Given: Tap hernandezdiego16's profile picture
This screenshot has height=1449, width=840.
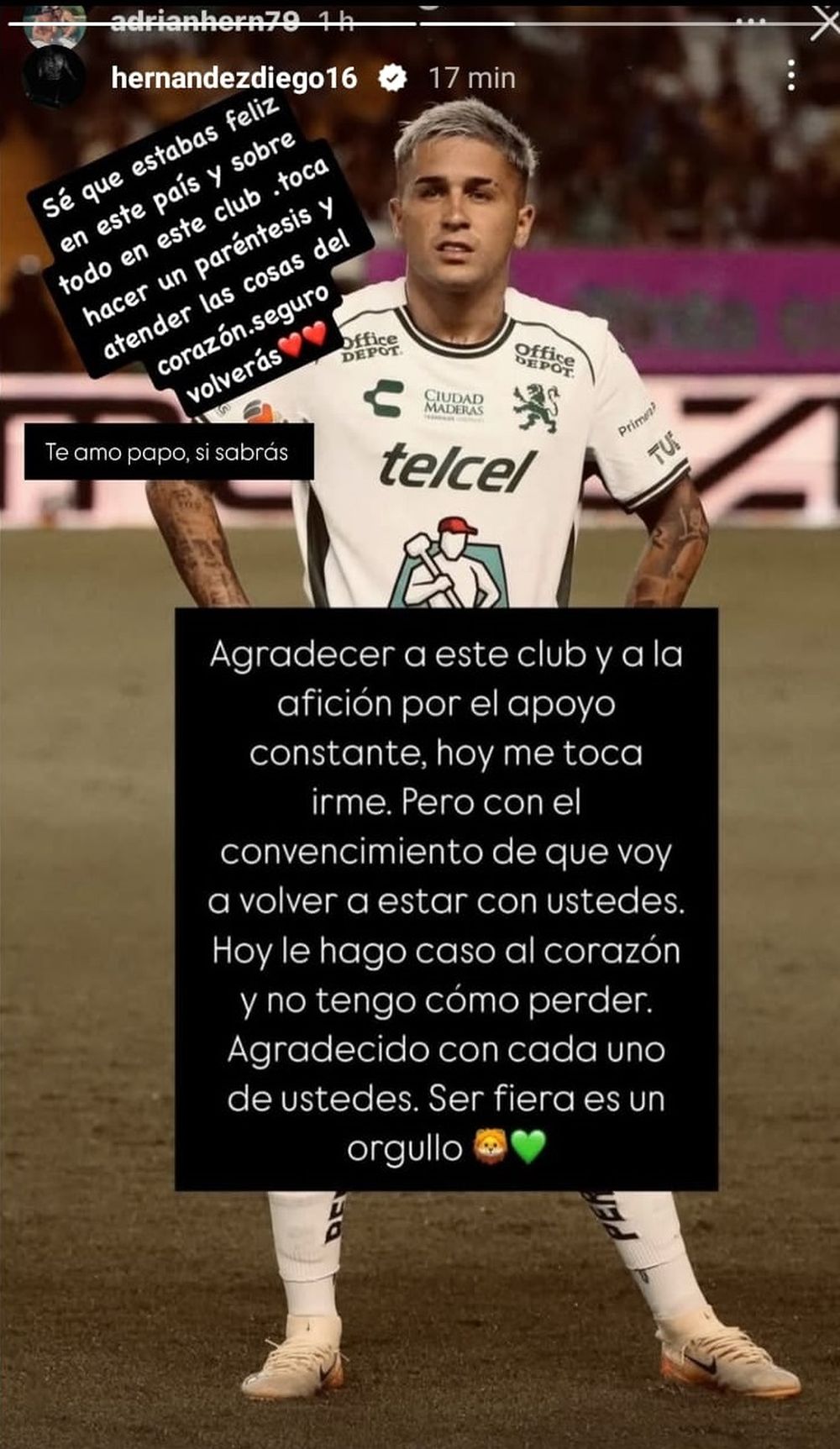Looking at the screenshot, I should click(54, 78).
